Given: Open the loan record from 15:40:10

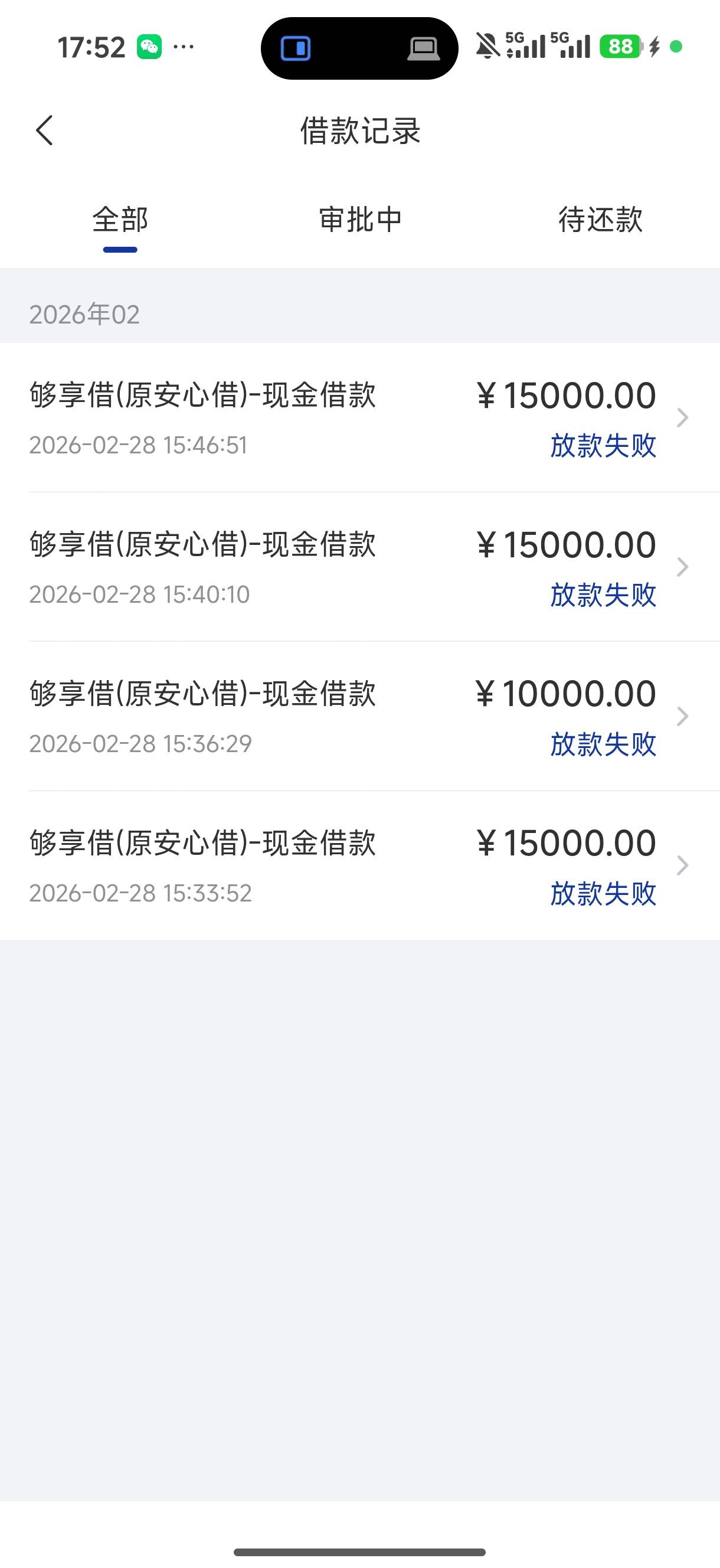Looking at the screenshot, I should pos(359,567).
